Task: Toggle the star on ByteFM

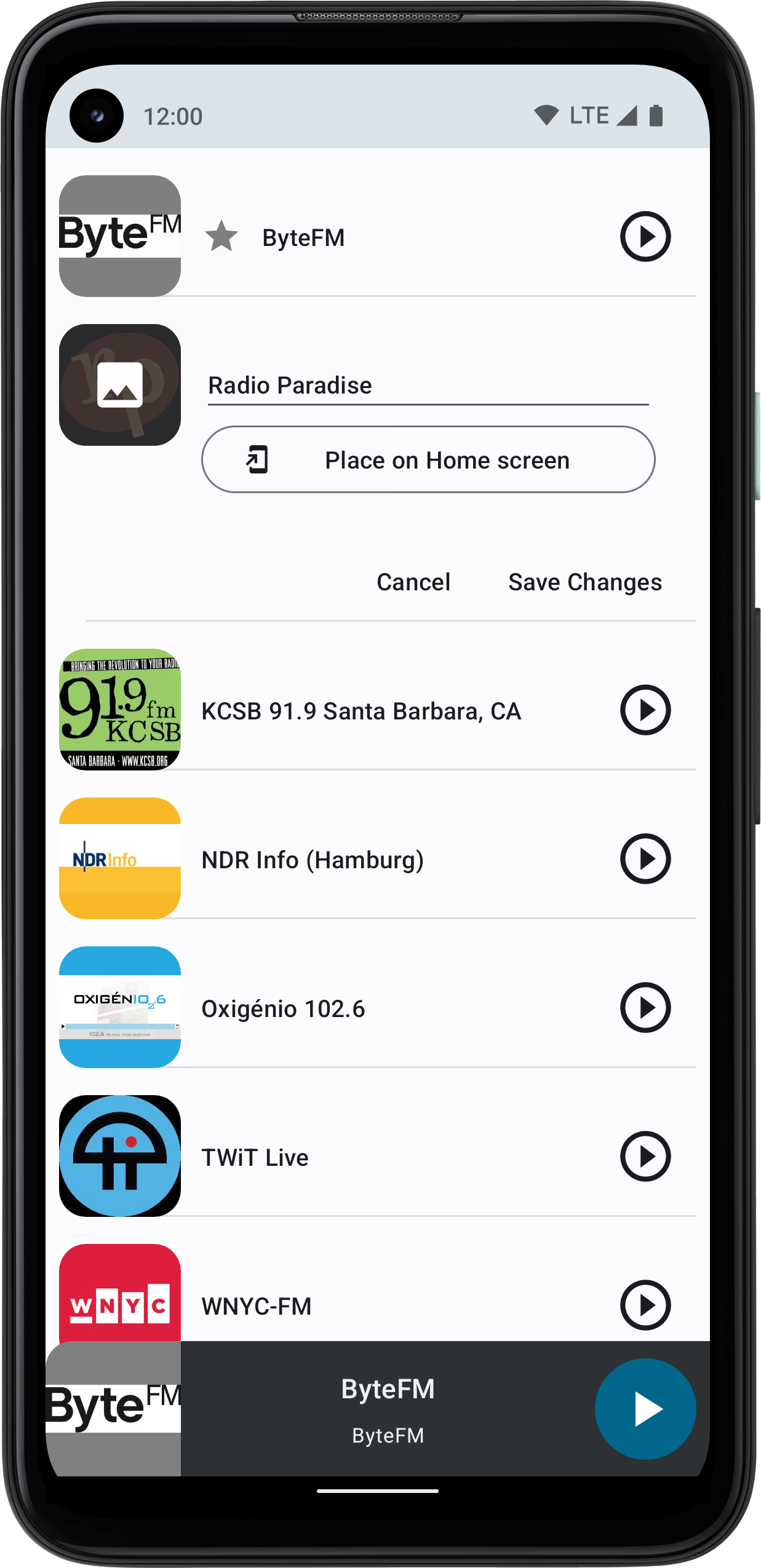Action: 221,237
